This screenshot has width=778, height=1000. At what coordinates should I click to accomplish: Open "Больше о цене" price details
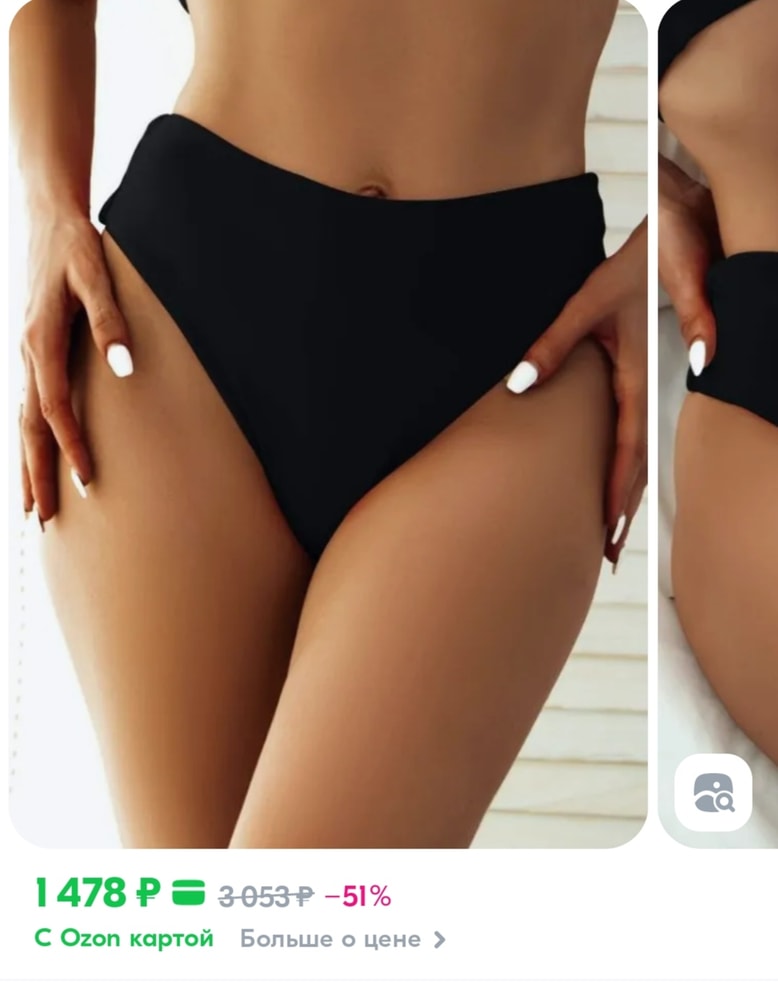342,939
